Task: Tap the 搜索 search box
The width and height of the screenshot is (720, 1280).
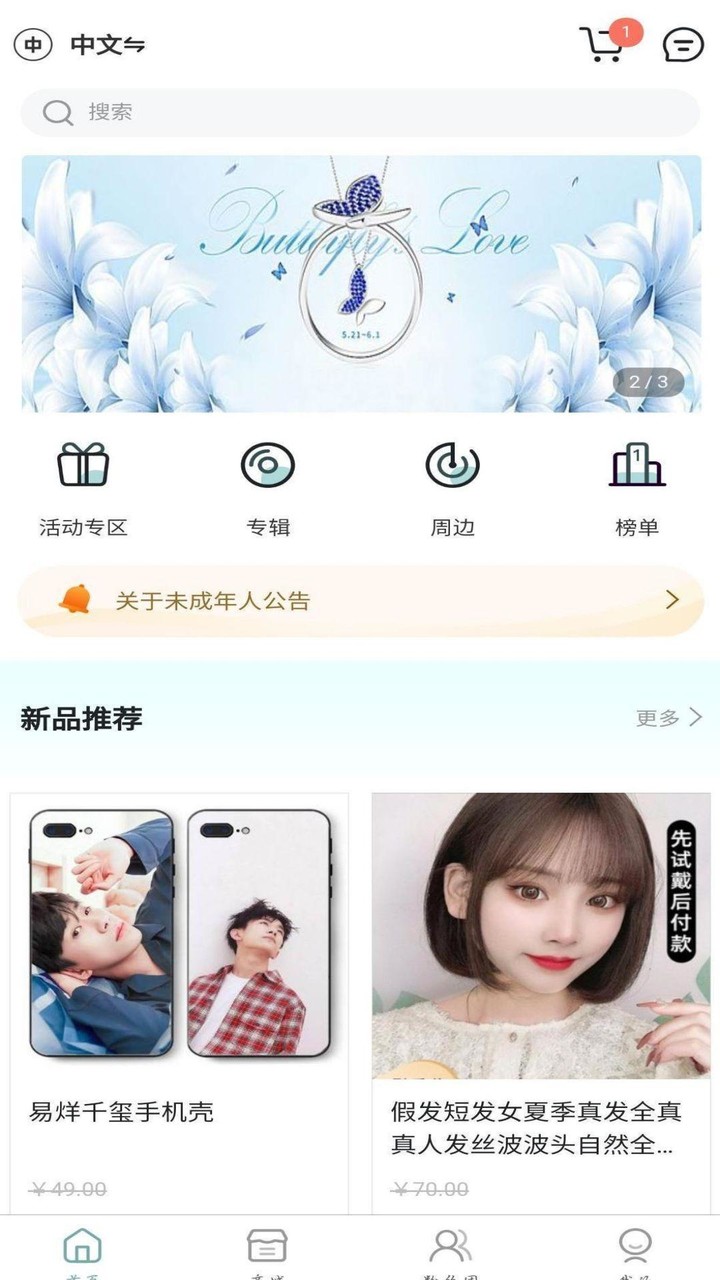Action: [360, 112]
